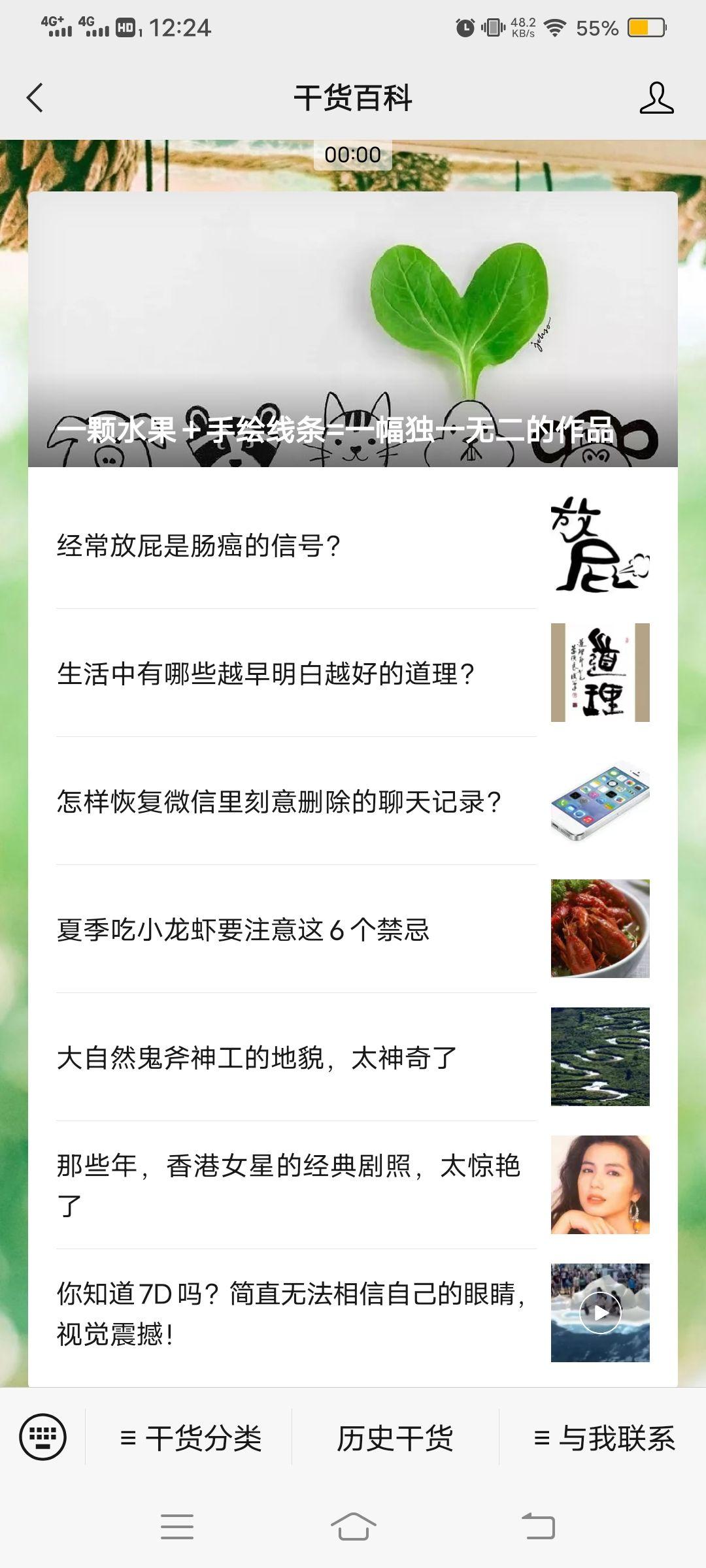Open the account profile icon
Viewport: 706px width, 1568px height.
(656, 98)
